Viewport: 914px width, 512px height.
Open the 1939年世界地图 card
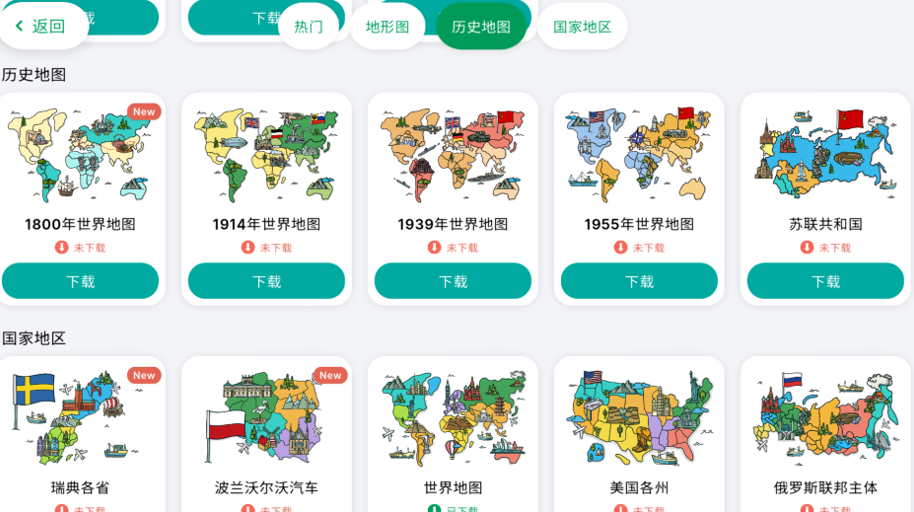pyautogui.click(x=453, y=160)
